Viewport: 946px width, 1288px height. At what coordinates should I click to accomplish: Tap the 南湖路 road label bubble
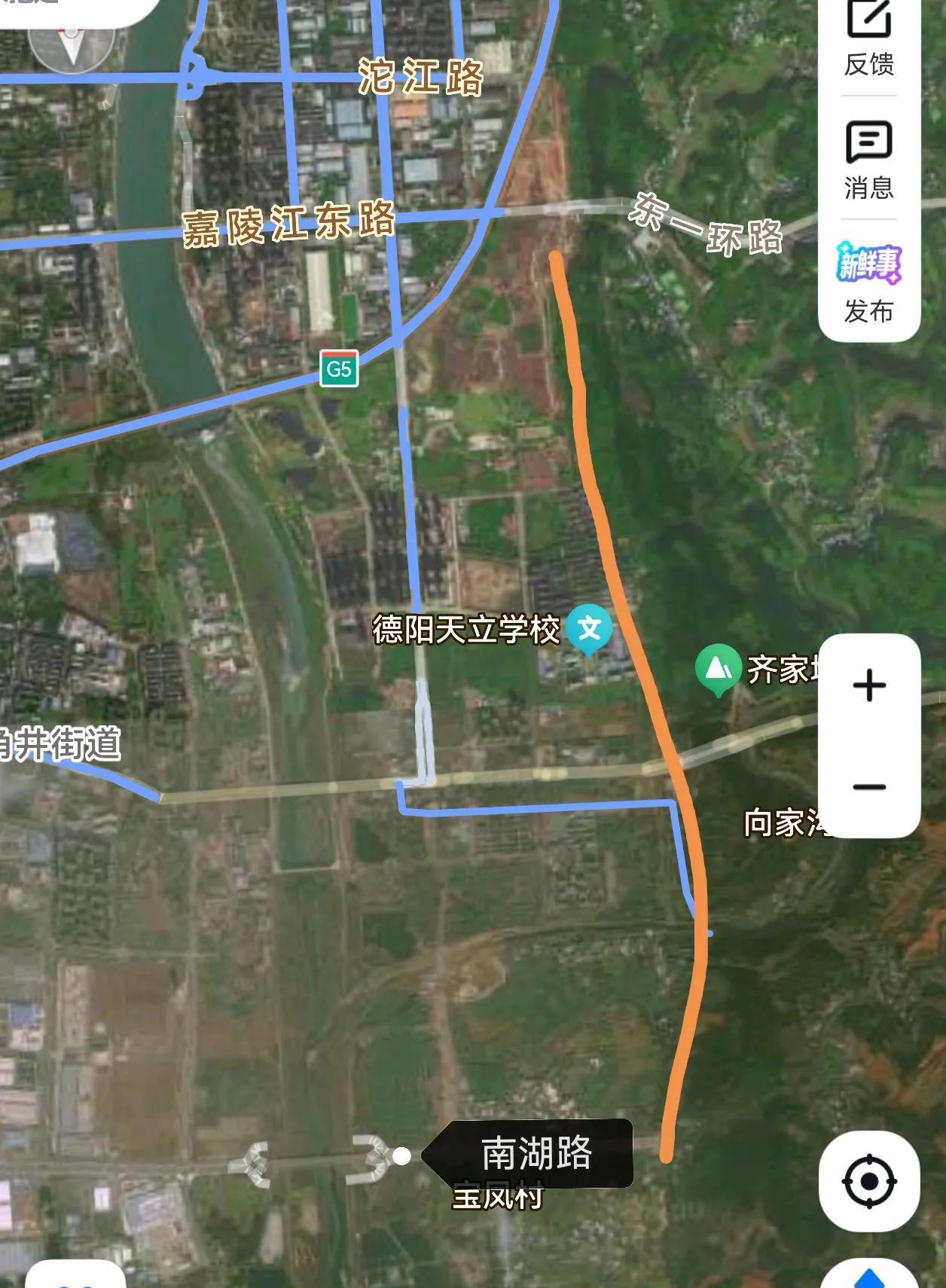tap(527, 1153)
